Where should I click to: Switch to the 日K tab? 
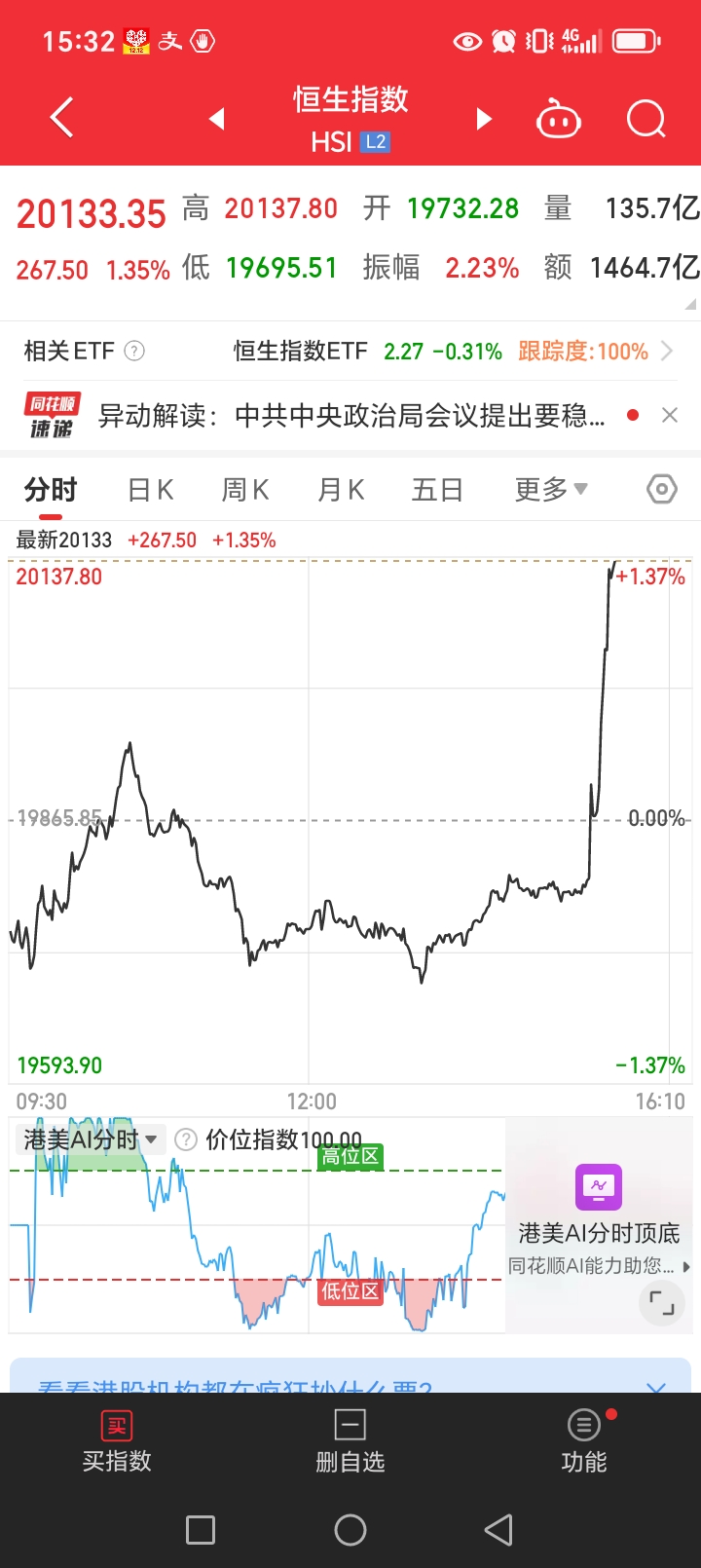point(151,490)
